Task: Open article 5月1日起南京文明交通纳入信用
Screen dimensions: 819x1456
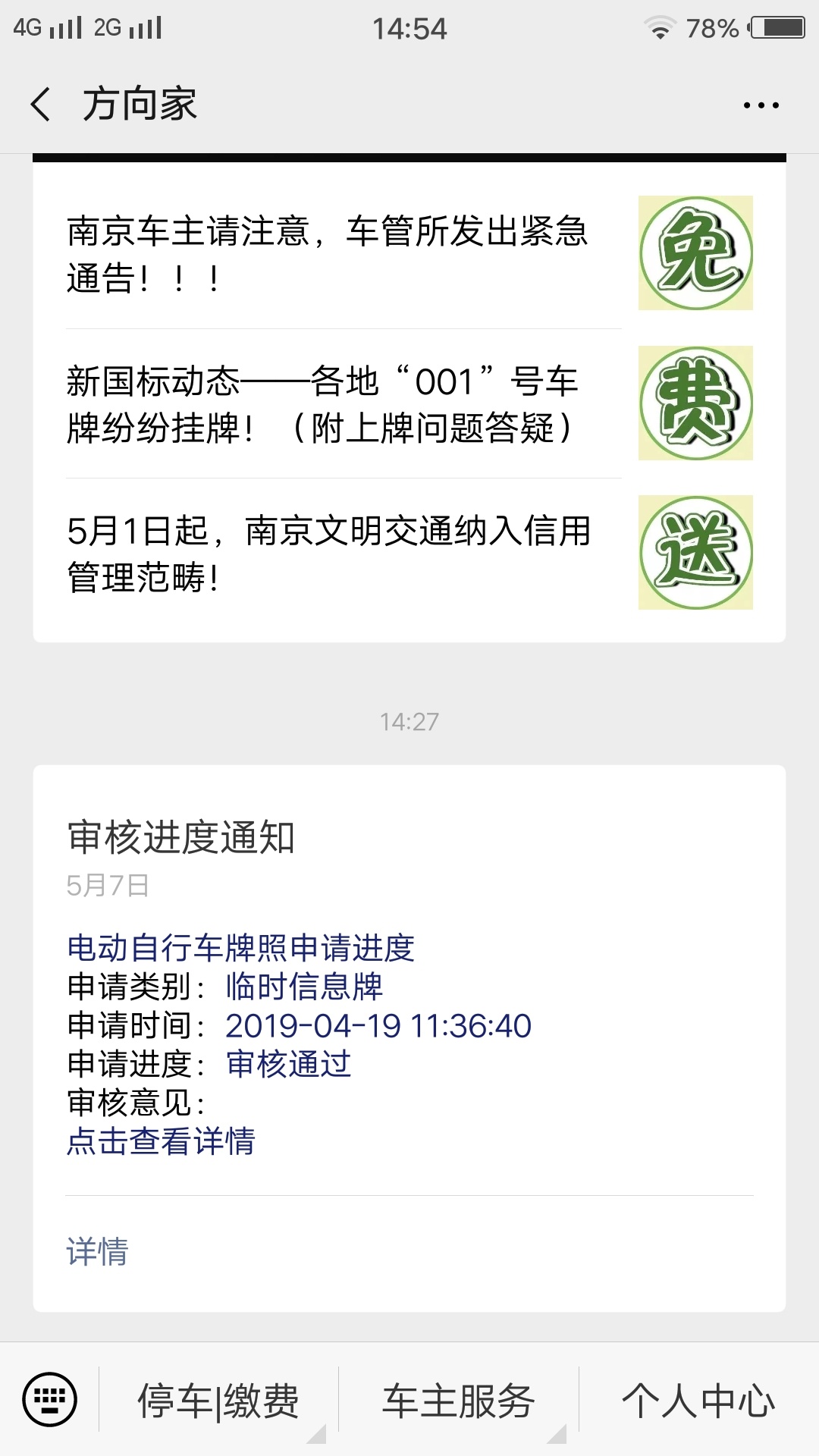Action: click(409, 554)
